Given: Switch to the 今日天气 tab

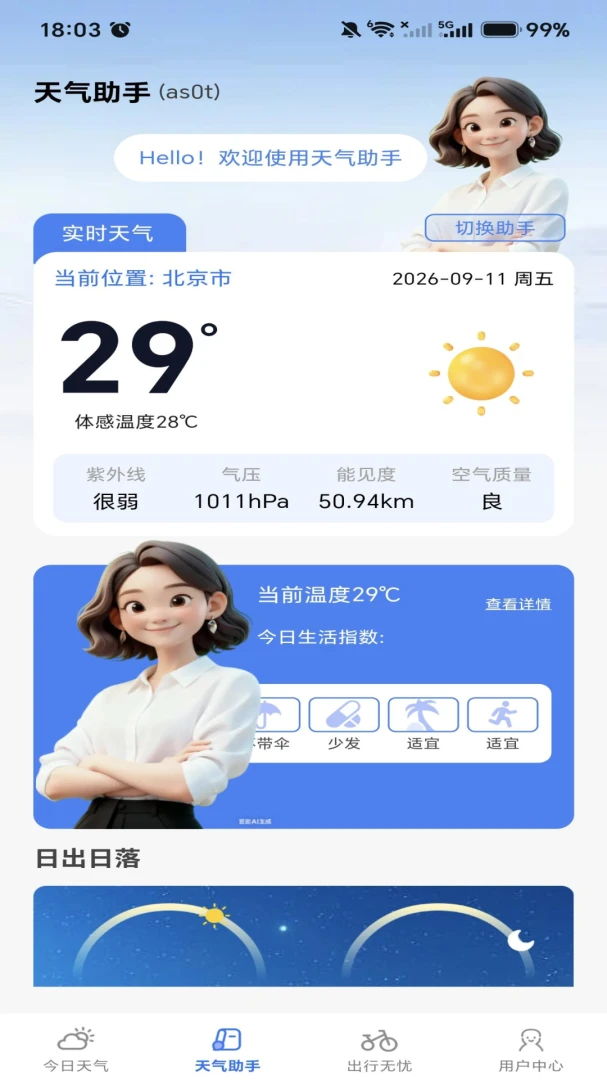Looking at the screenshot, I should tap(76, 1049).
